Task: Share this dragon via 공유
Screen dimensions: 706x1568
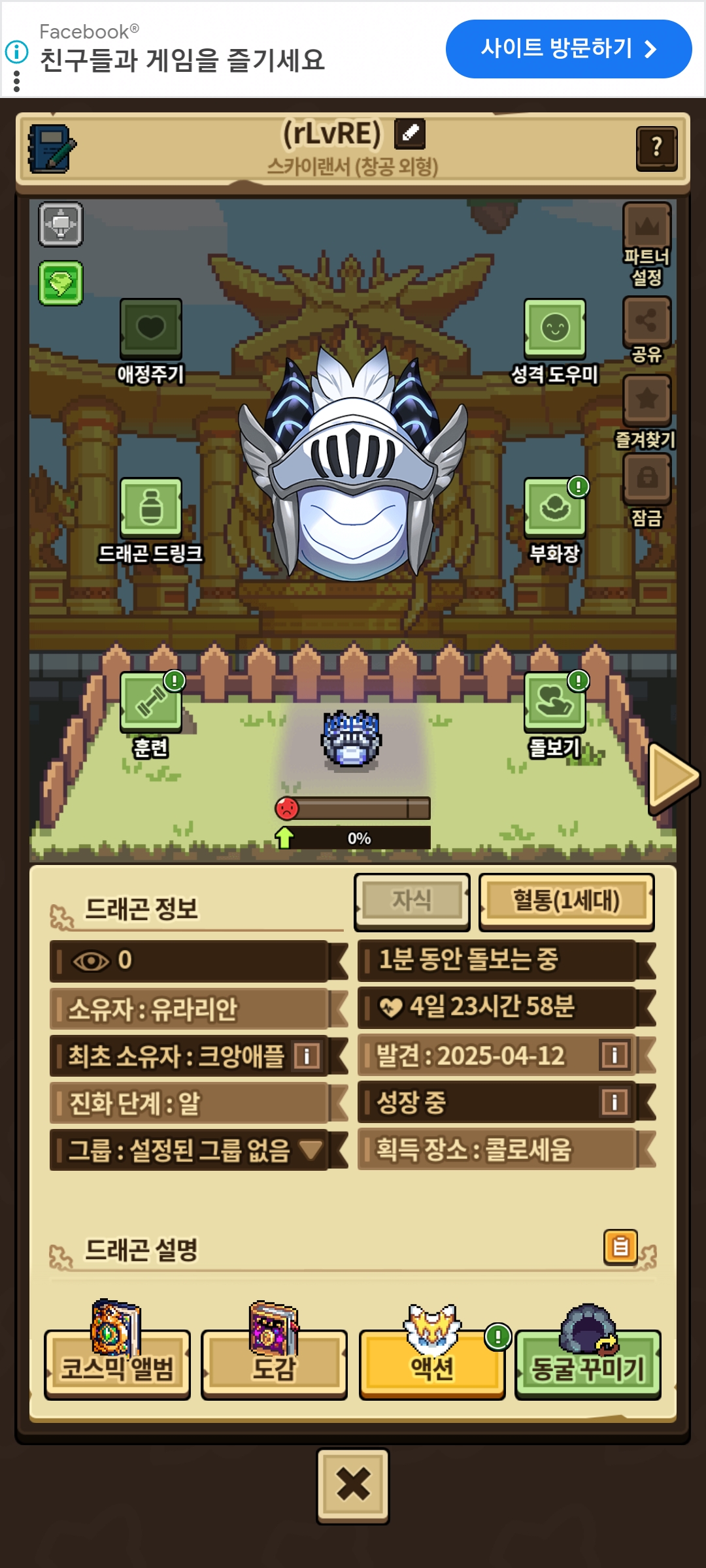Action: 647,321
